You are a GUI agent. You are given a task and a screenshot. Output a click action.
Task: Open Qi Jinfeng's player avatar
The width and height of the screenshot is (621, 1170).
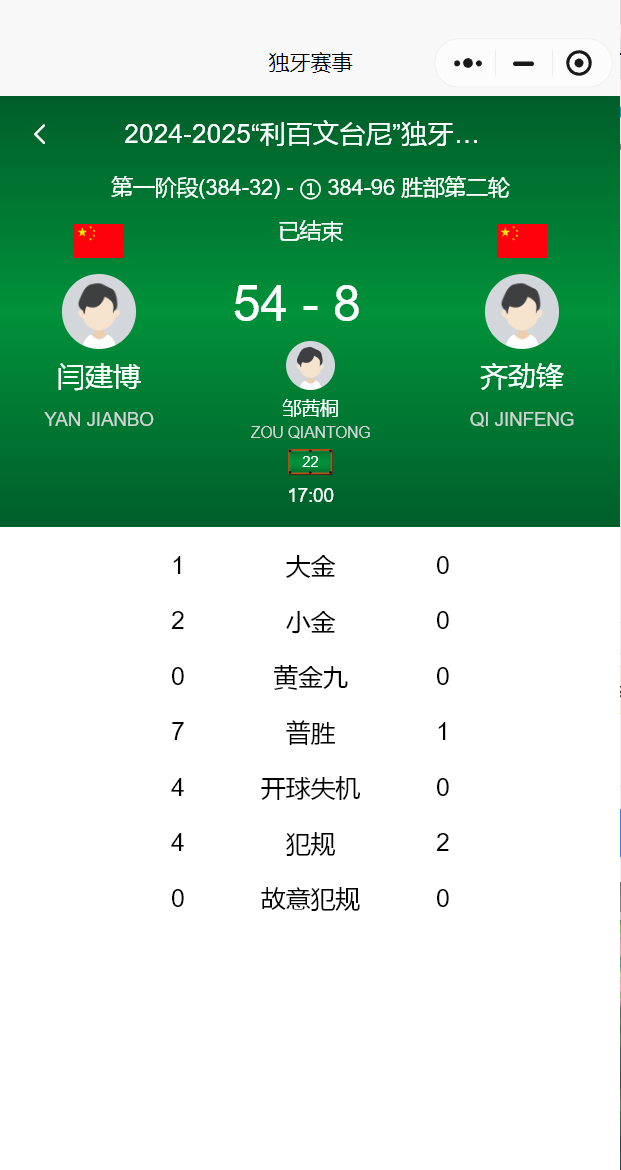coord(522,311)
